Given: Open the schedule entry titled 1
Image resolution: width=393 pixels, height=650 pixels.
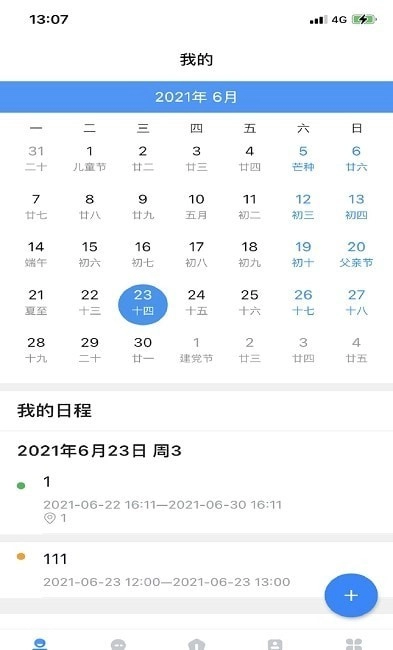Looking at the screenshot, I should point(196,500).
